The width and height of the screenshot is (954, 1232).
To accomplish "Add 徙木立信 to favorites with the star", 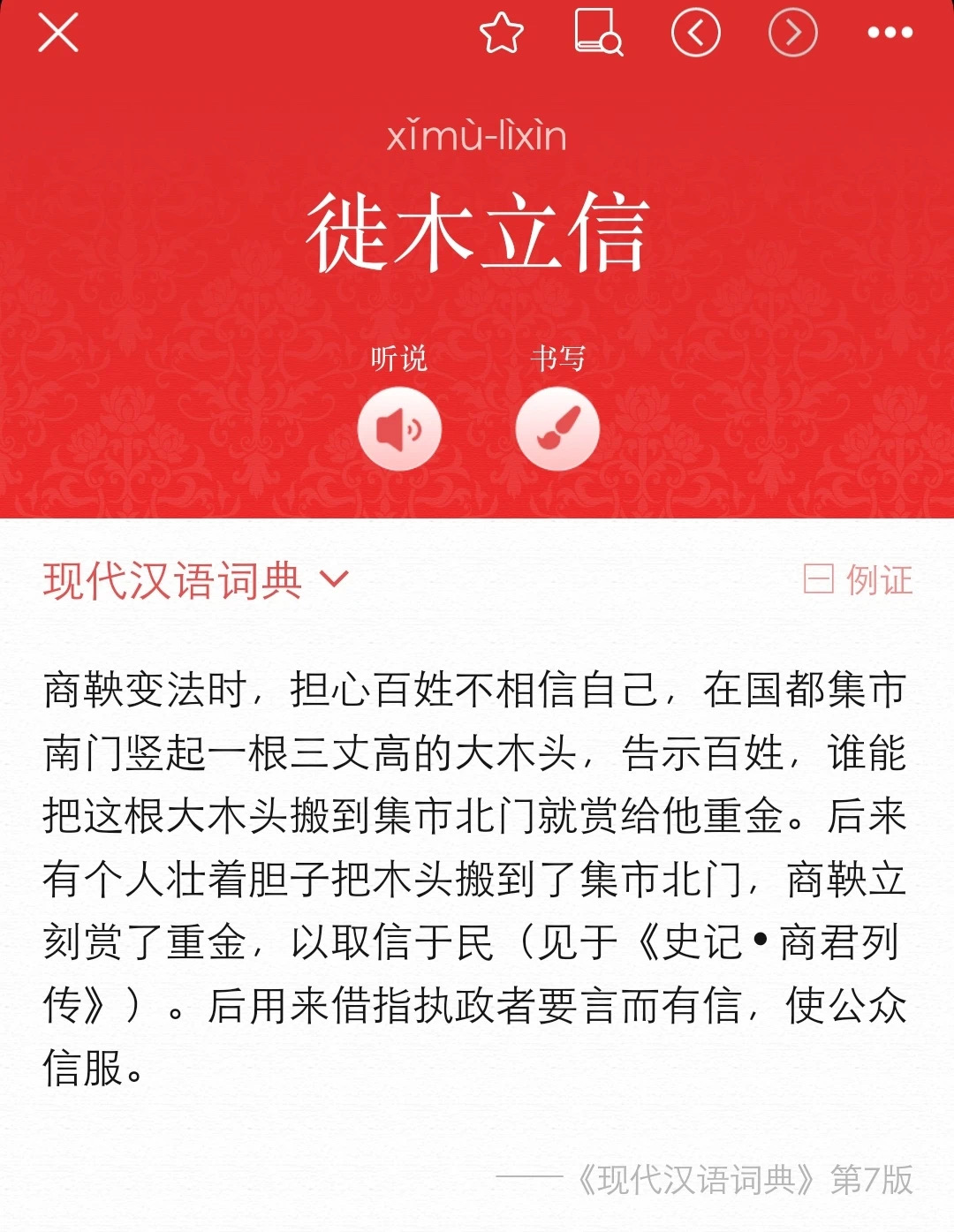I will tap(501, 34).
